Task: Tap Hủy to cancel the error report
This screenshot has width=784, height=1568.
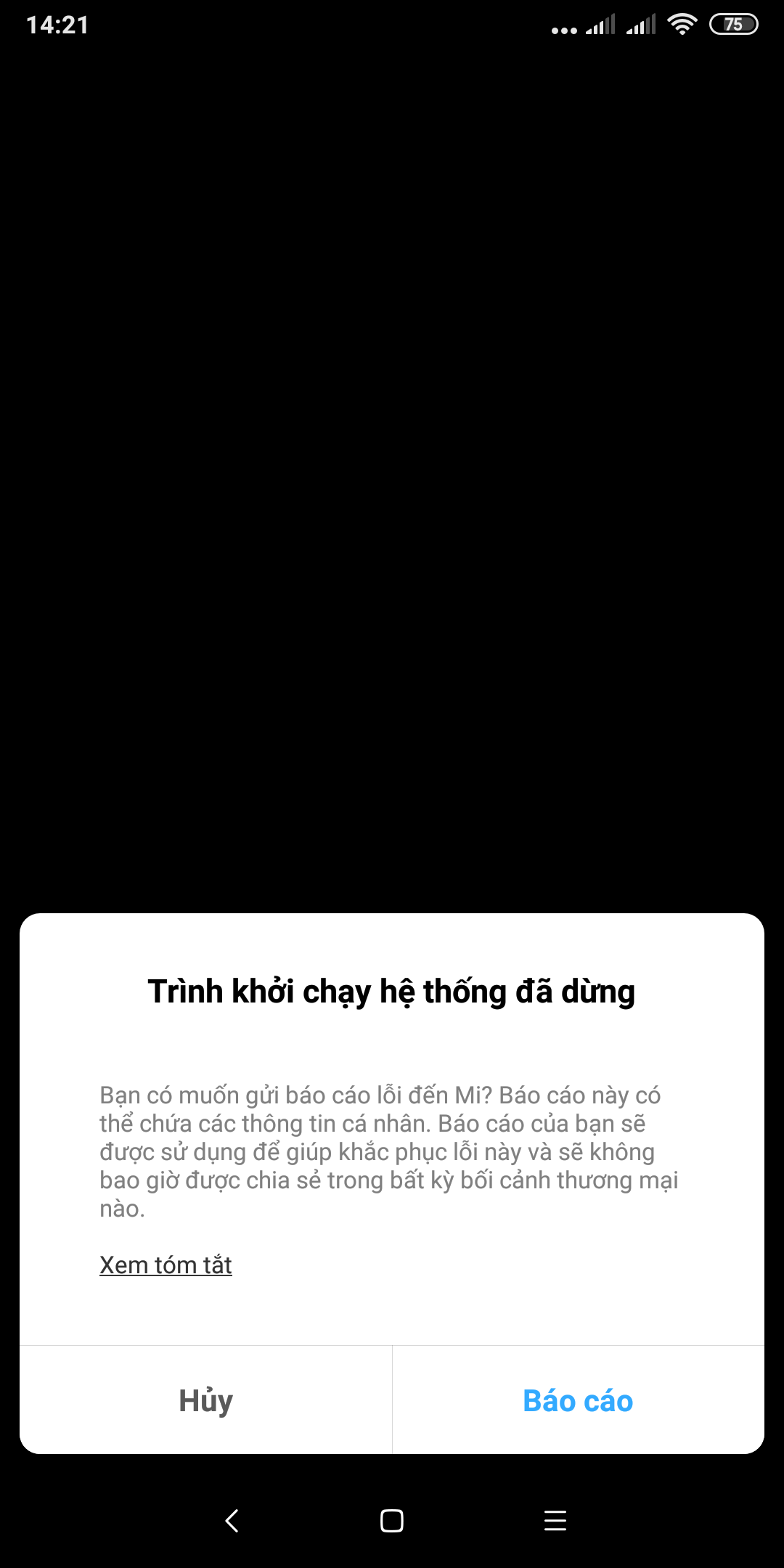Action: [205, 1400]
